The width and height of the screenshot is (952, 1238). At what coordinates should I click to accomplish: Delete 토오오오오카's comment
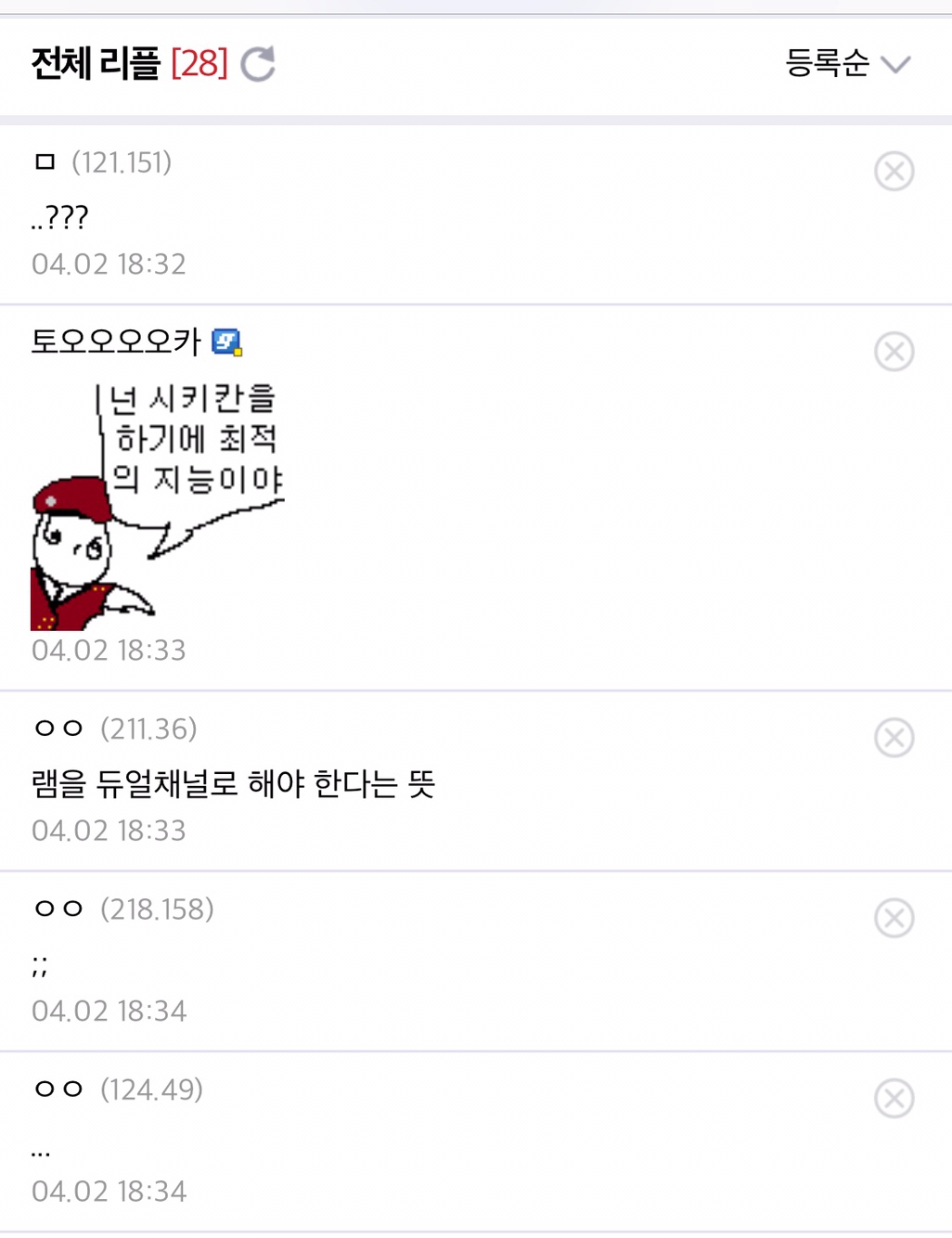pos(894,352)
